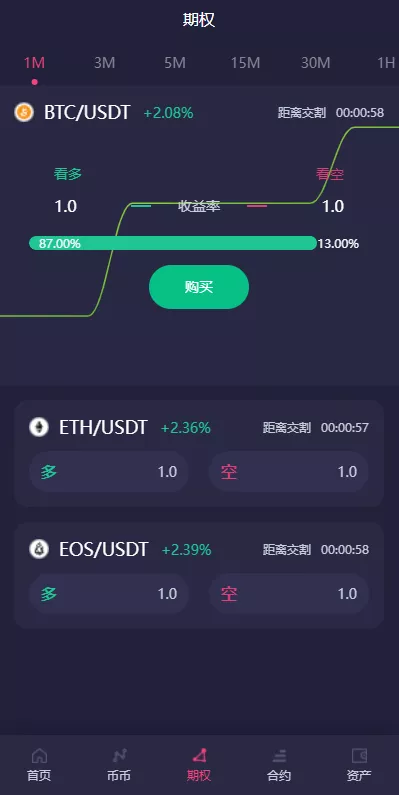Select 看空 option for BTC/USDT
Viewport: 399px width, 795px height.
coord(330,174)
